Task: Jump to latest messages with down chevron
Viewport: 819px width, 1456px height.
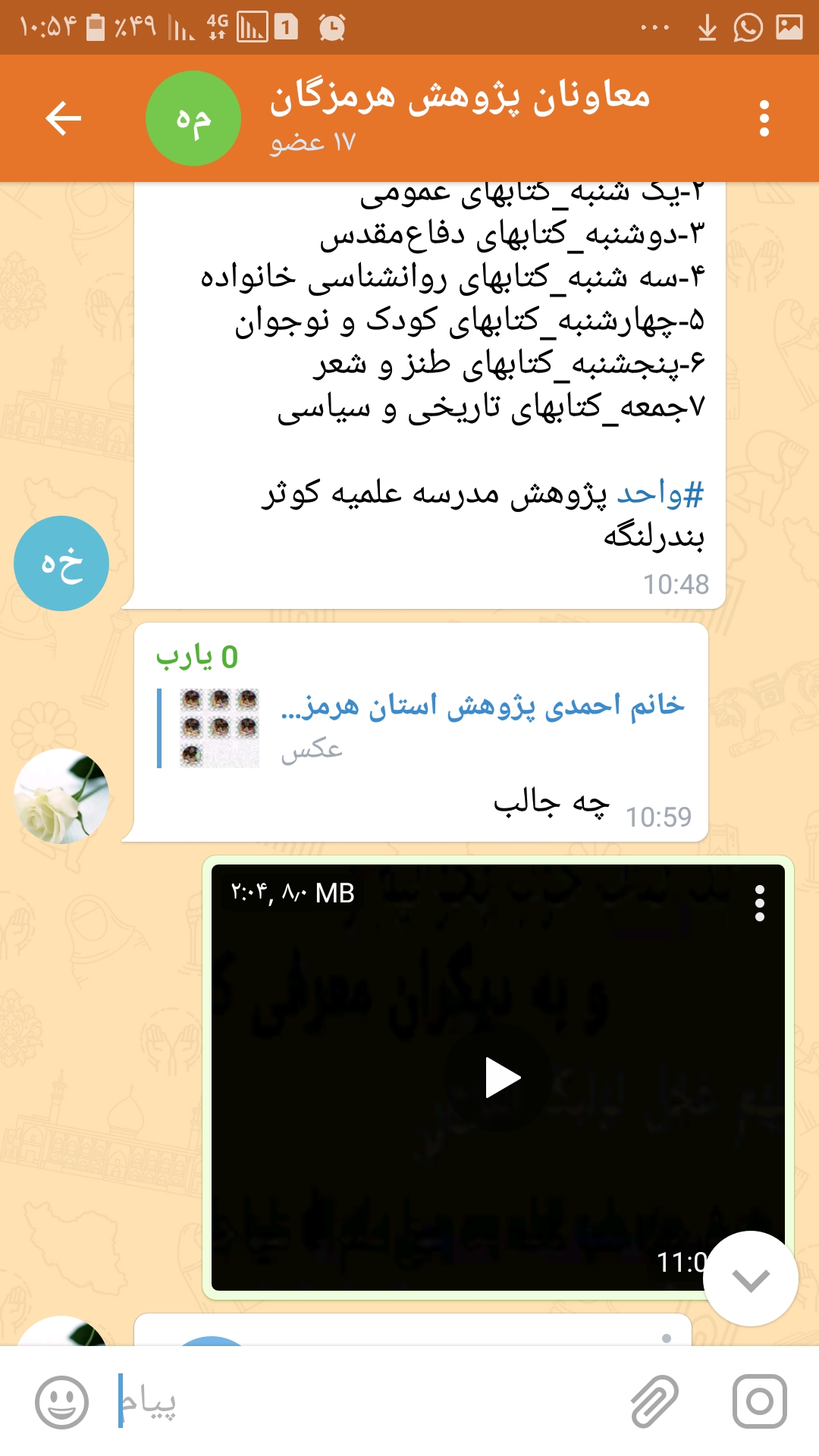Action: tap(751, 1279)
